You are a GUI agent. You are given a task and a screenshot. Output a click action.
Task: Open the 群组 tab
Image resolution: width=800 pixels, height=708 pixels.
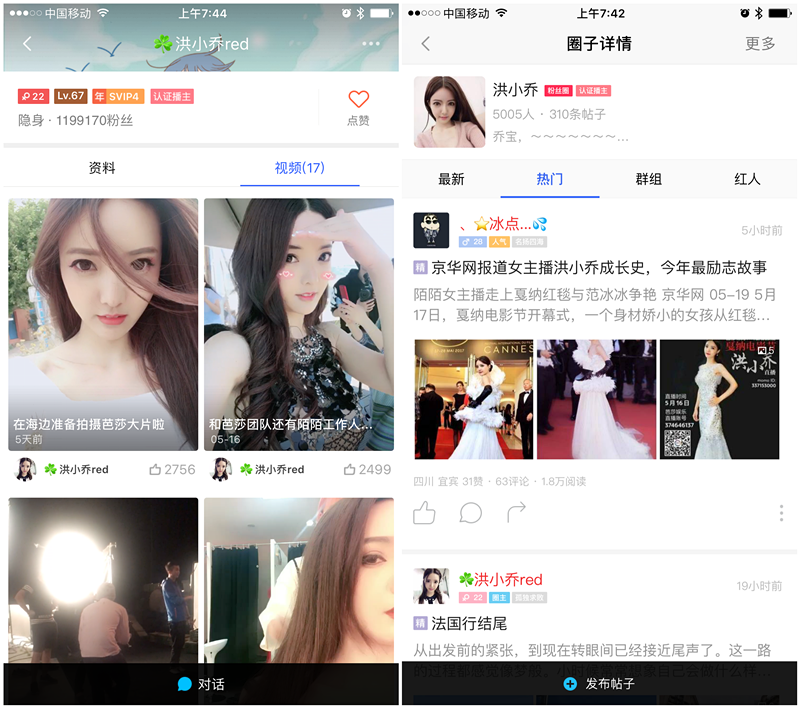tap(649, 180)
